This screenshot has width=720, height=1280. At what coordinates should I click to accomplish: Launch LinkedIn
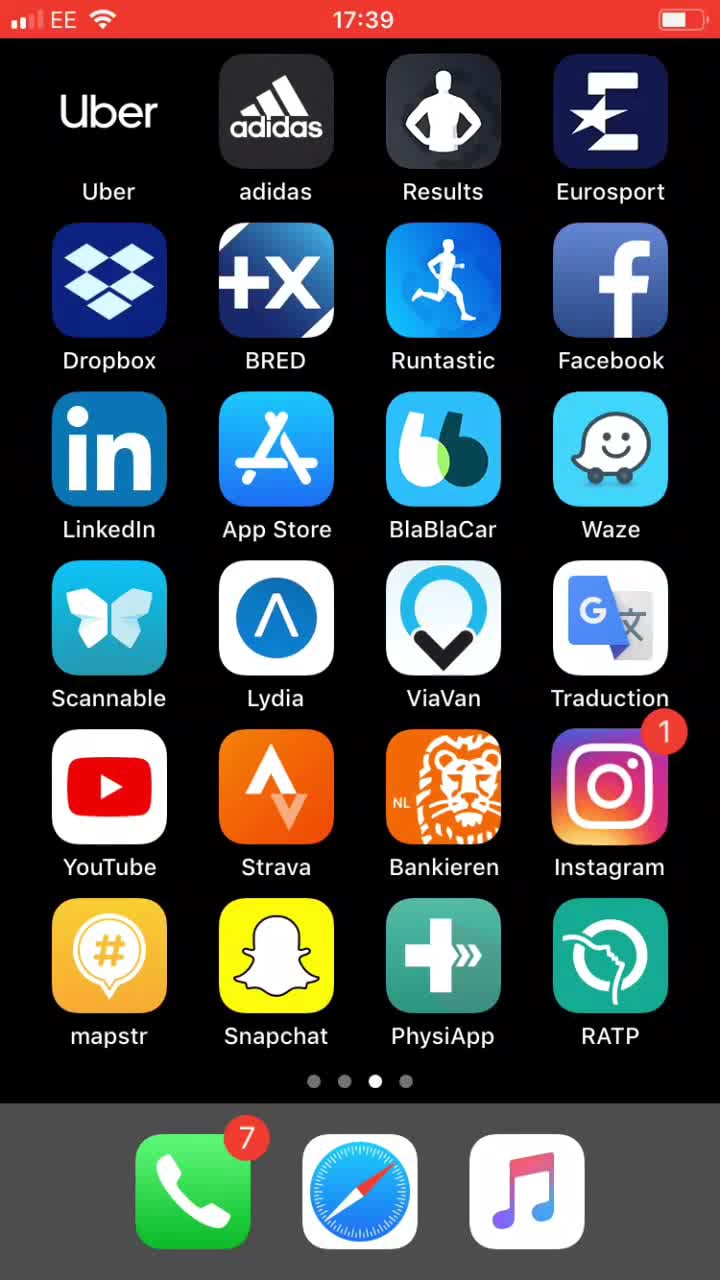109,449
